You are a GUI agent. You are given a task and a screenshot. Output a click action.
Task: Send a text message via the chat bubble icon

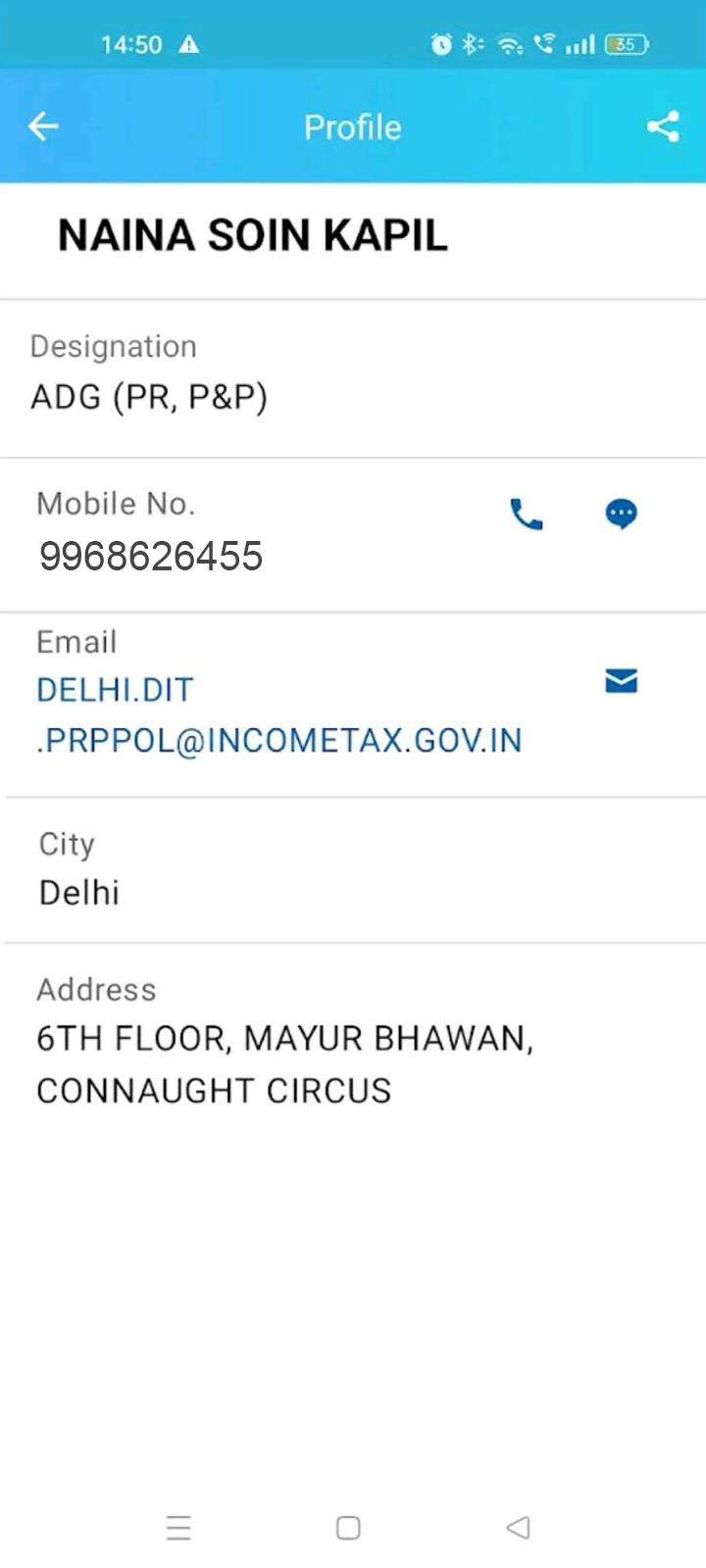(x=621, y=514)
